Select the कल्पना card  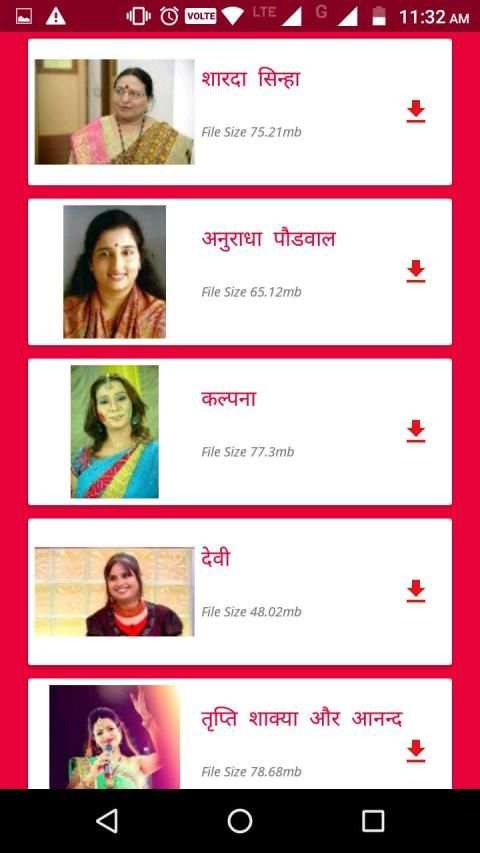tap(240, 432)
